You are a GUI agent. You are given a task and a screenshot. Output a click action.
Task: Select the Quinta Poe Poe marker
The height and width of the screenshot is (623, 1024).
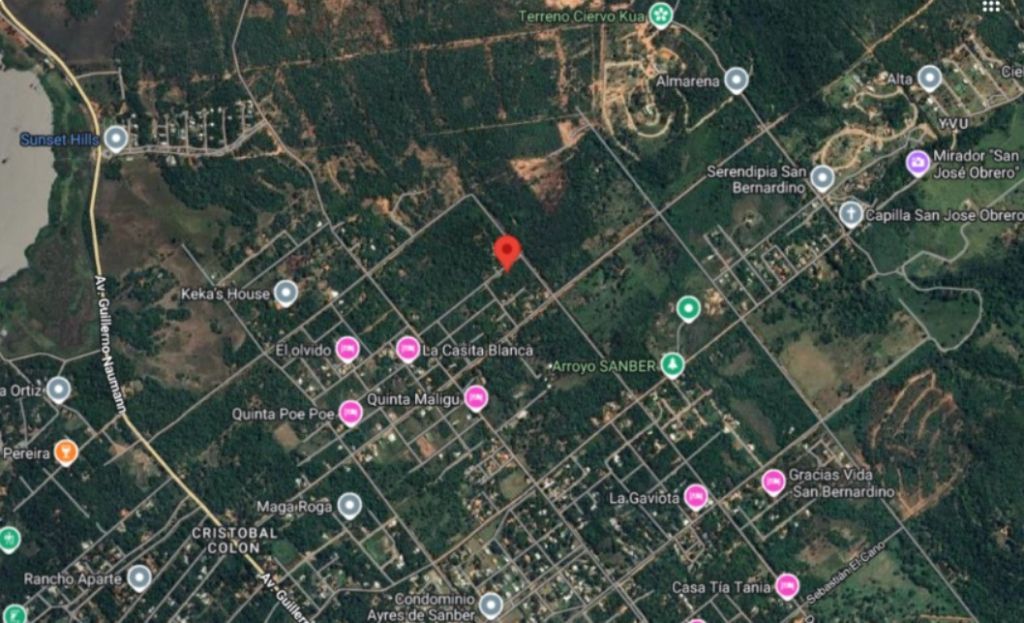tap(350, 412)
